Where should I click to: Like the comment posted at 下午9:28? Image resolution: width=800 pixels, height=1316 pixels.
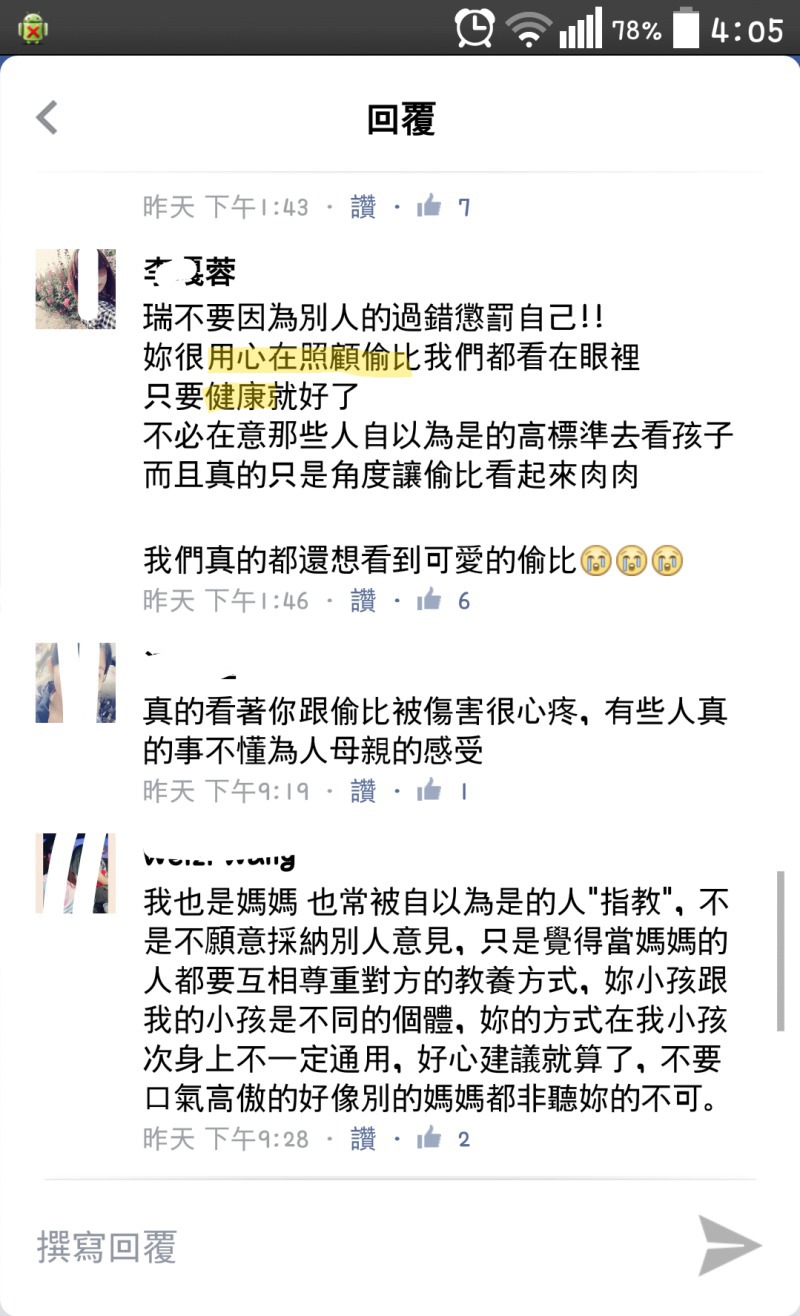point(363,1138)
